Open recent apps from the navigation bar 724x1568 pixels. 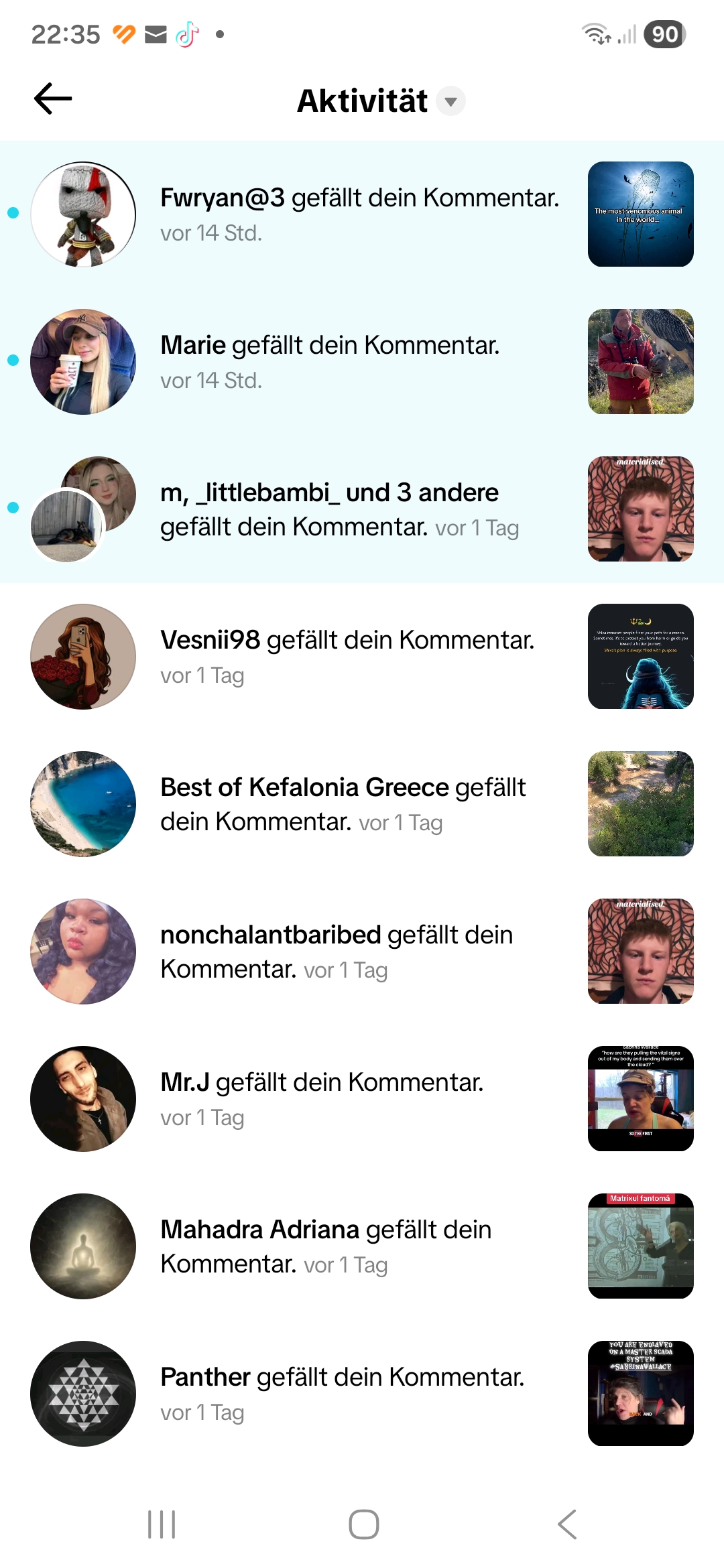(162, 1524)
